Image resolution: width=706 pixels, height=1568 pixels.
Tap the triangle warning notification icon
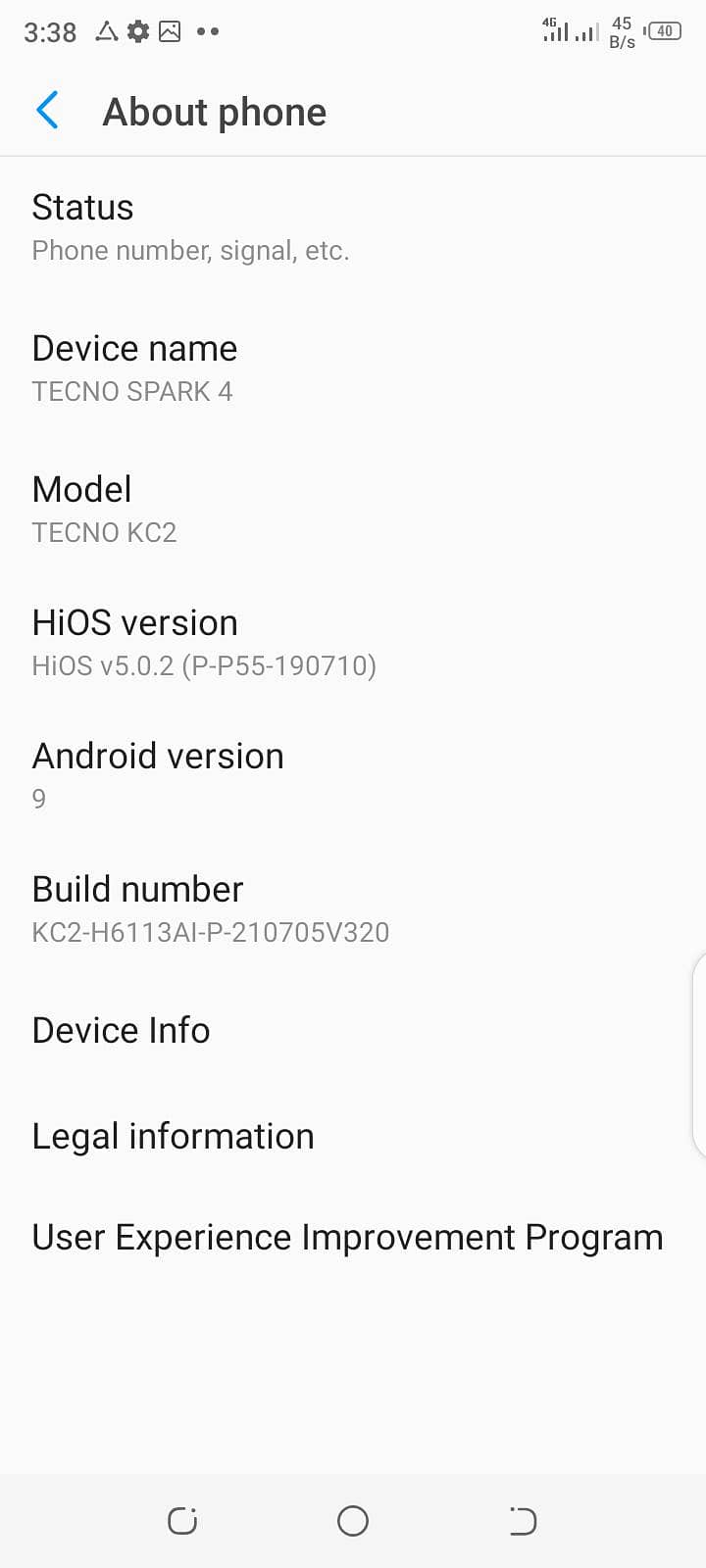(x=106, y=31)
